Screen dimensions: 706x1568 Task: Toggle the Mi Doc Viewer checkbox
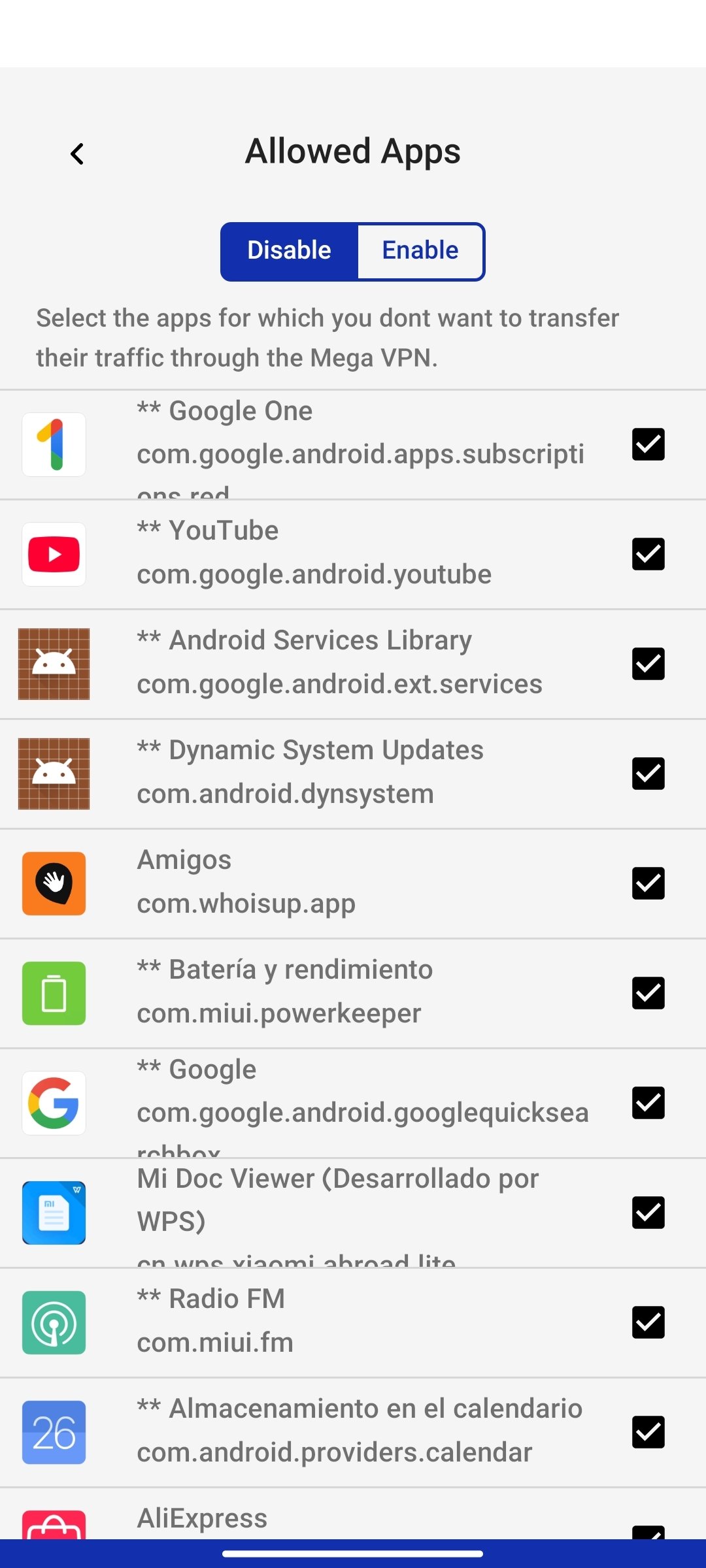[x=648, y=1213]
